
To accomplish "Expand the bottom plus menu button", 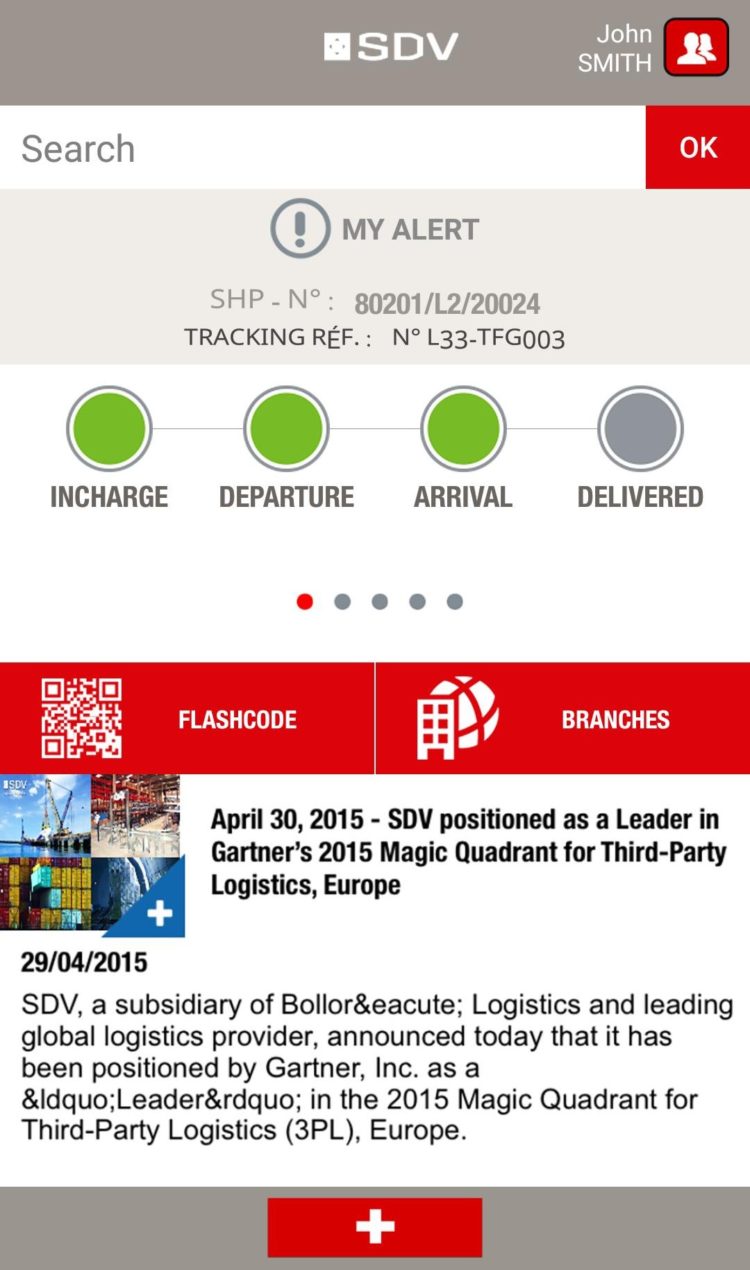I will (x=374, y=1227).
